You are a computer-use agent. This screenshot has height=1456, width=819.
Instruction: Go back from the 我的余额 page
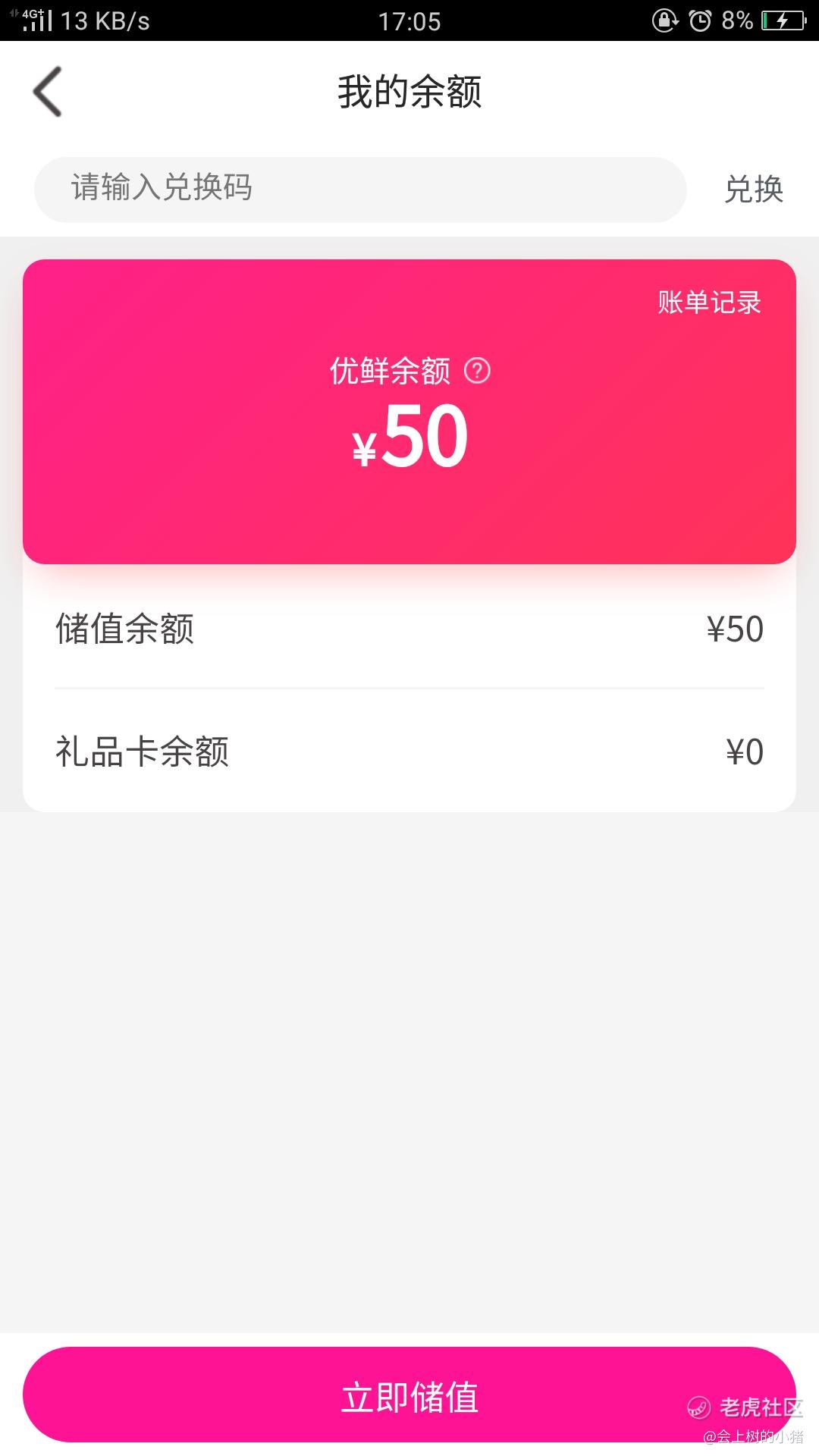click(x=48, y=92)
